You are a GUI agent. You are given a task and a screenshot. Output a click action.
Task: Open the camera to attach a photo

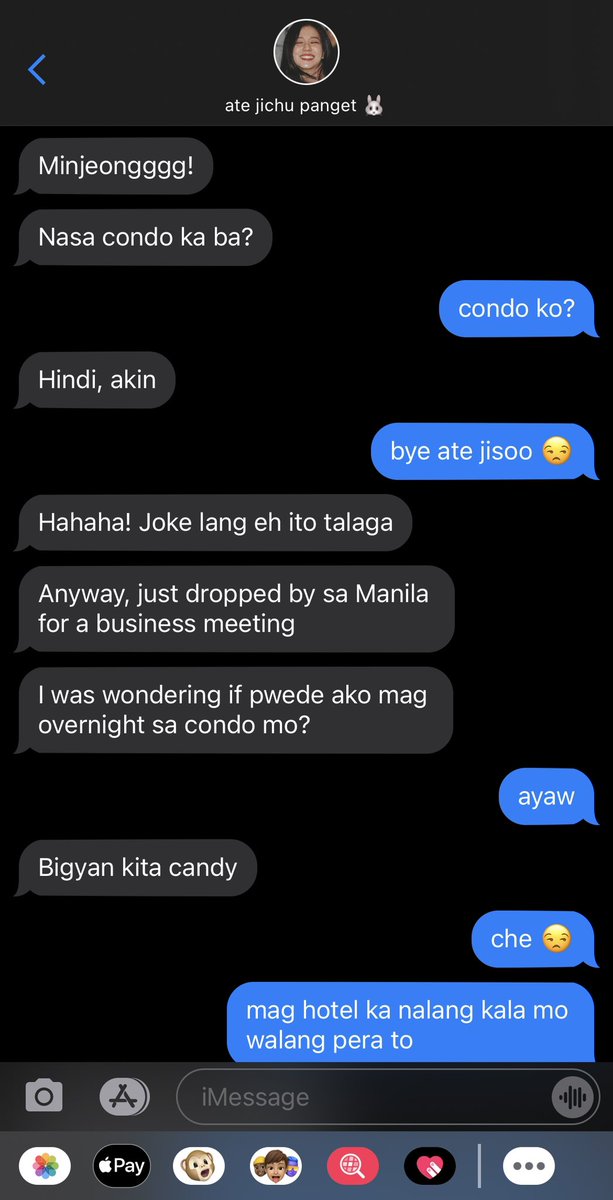[x=44, y=1097]
